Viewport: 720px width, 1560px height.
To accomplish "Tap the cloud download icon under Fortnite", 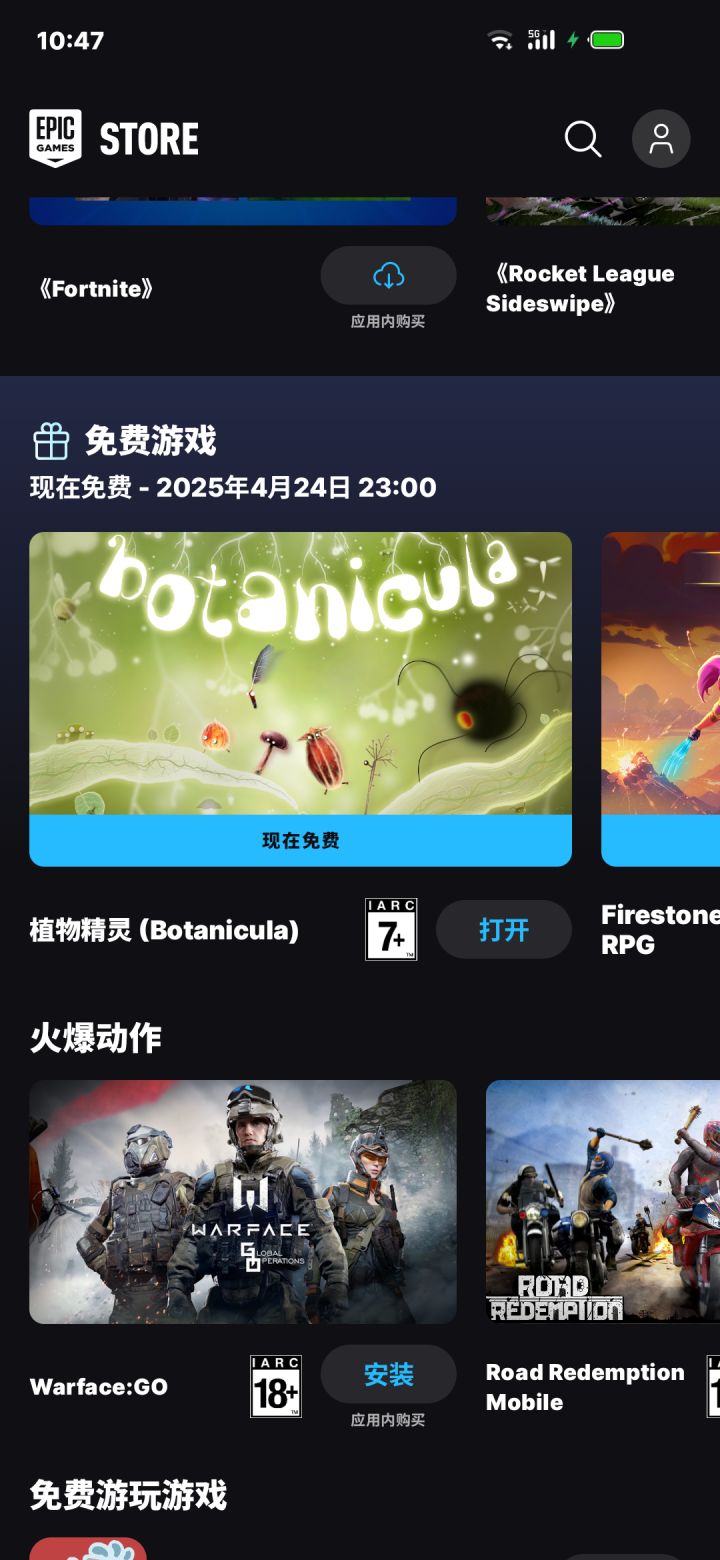I will pos(389,276).
